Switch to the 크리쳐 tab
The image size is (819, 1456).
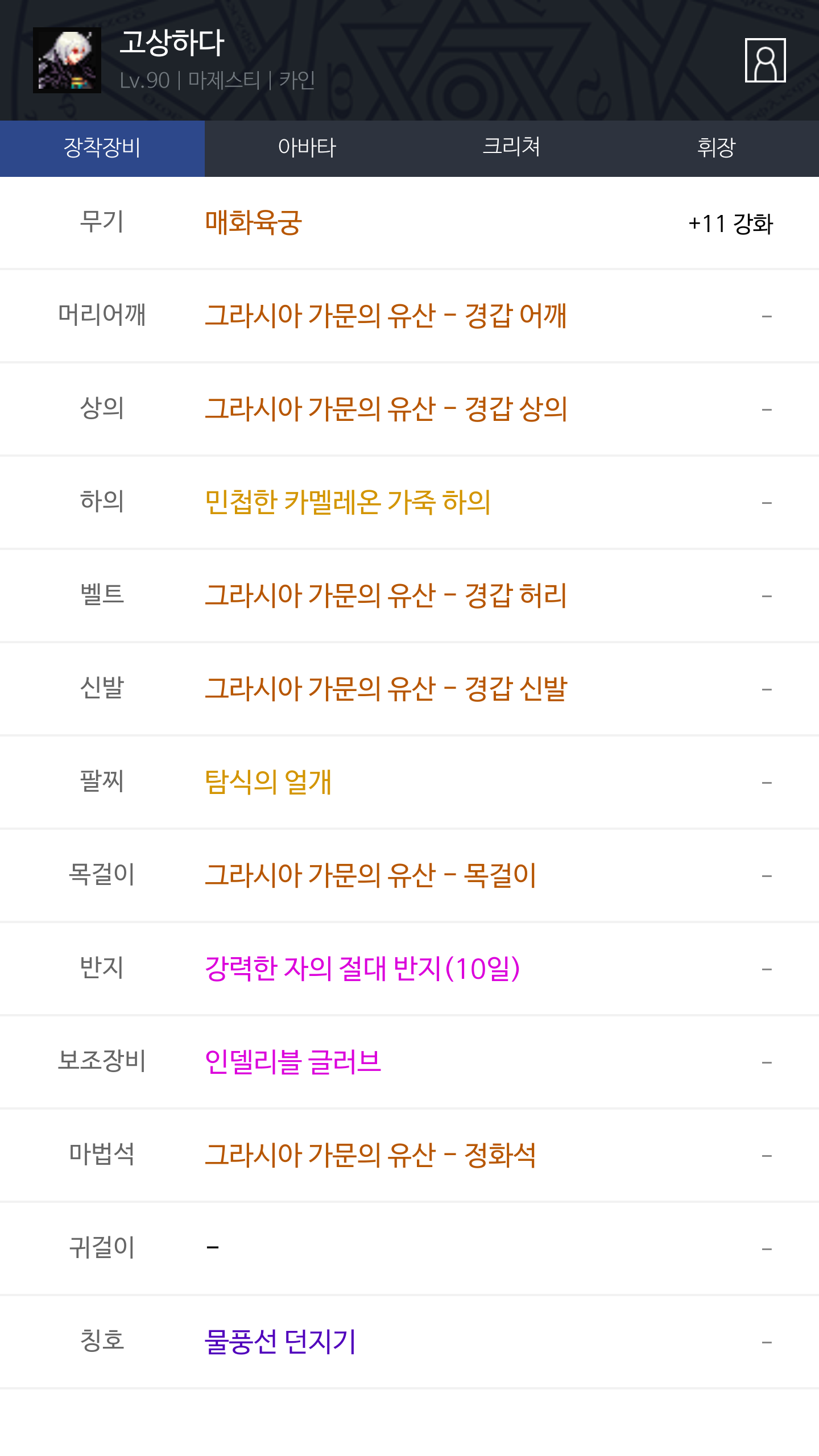[x=512, y=148]
